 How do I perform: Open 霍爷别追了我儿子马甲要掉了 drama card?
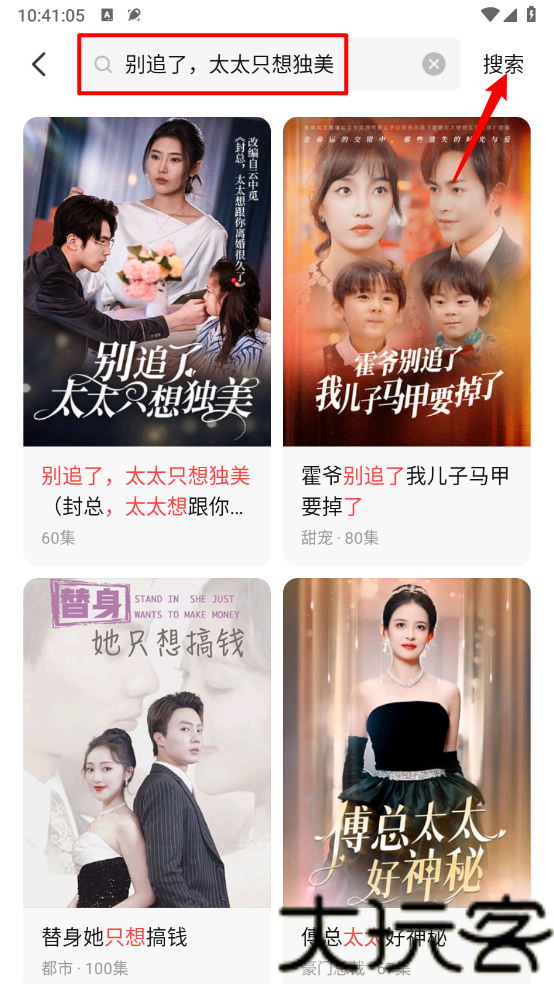coord(407,341)
